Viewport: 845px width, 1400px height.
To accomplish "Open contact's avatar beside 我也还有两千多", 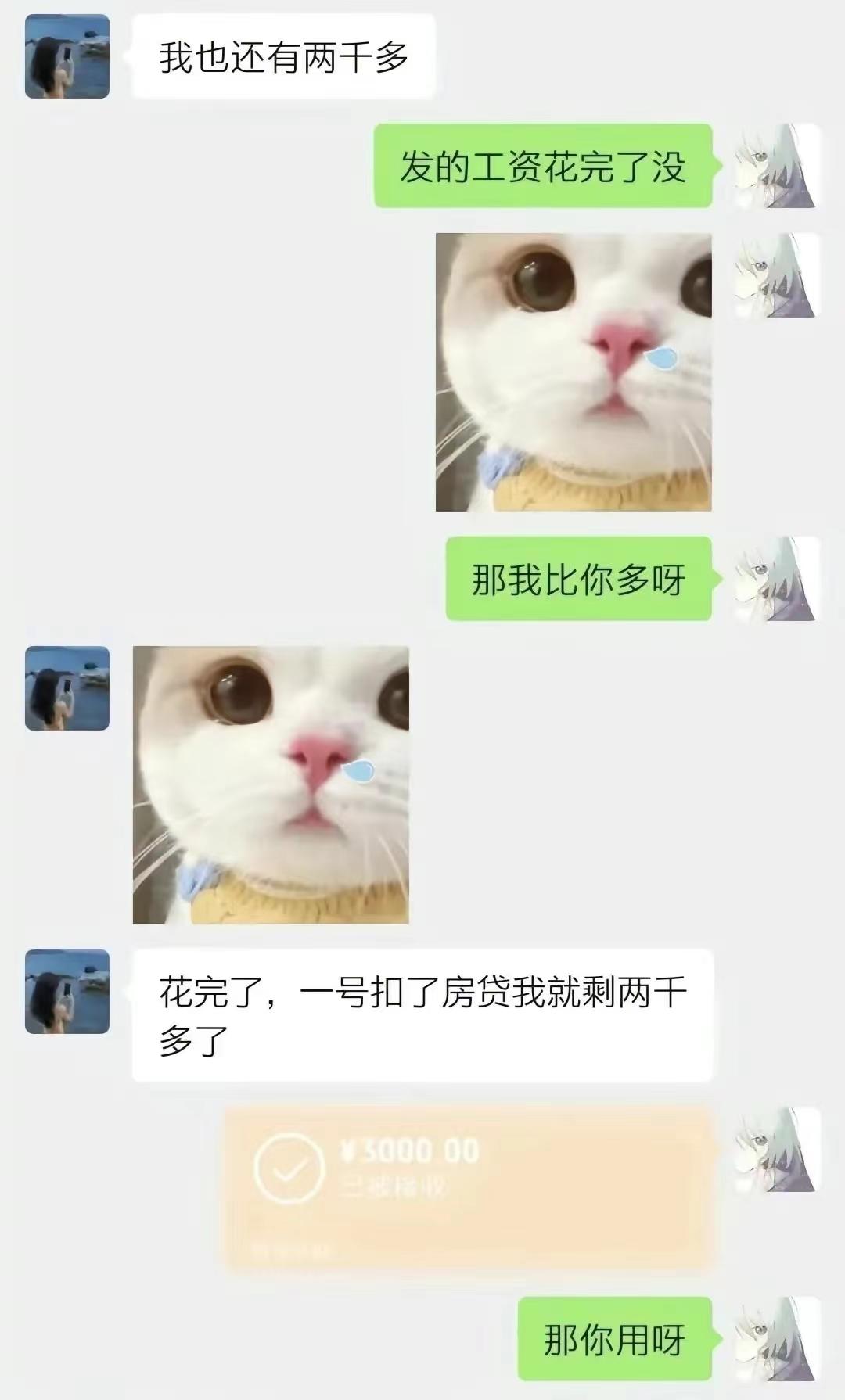I will point(67,56).
